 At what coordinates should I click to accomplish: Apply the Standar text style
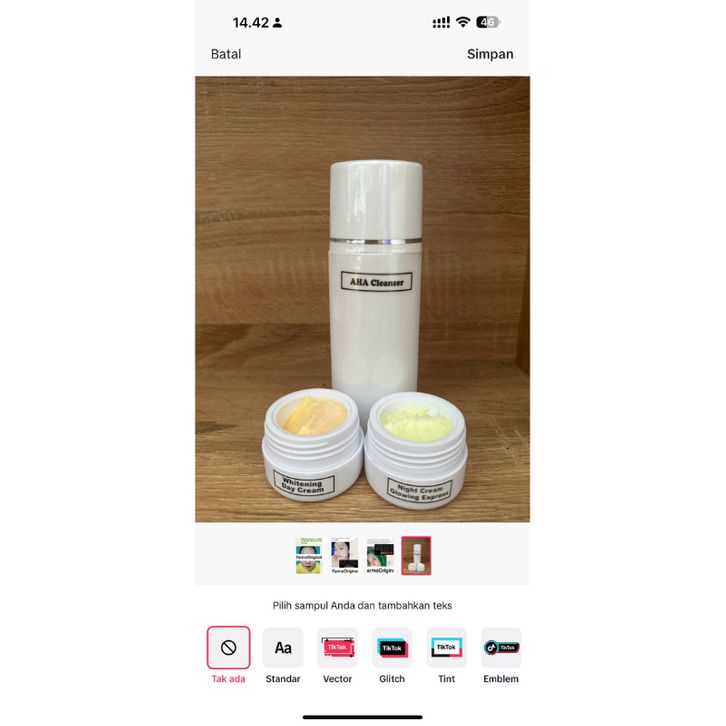click(x=283, y=648)
